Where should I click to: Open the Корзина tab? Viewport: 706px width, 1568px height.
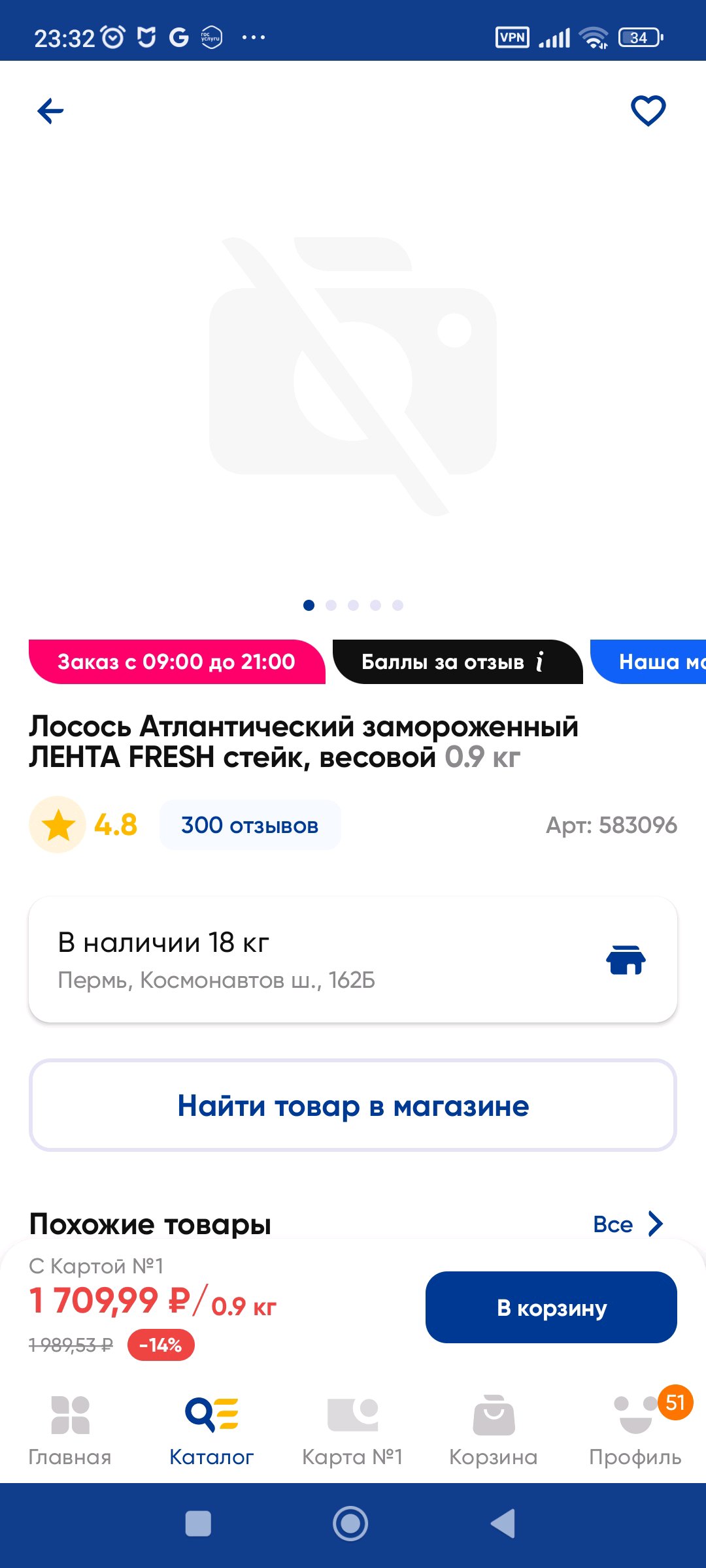click(x=494, y=1429)
